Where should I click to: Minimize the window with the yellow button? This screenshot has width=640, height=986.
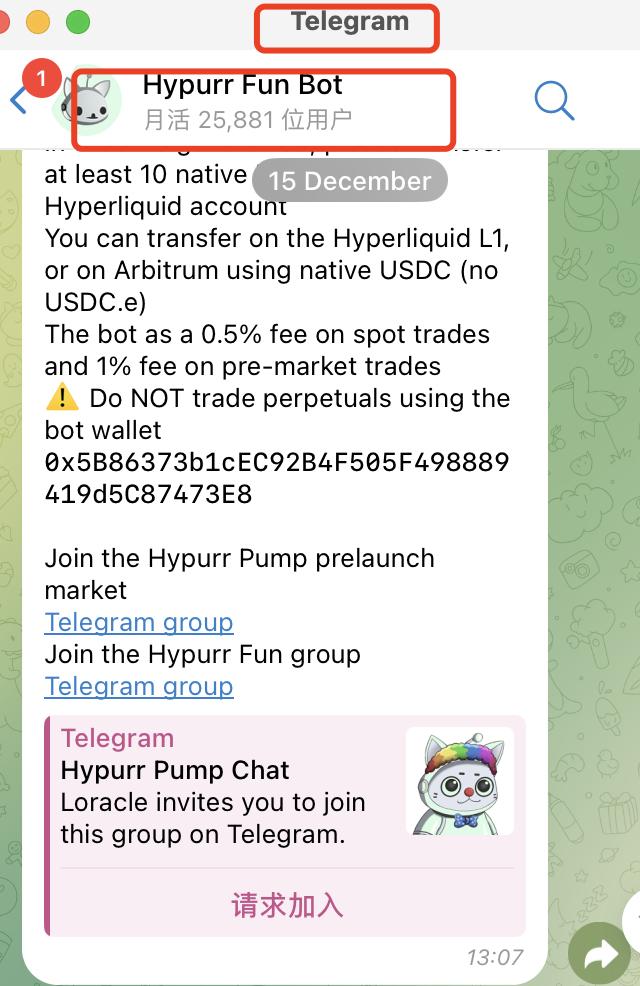[38, 21]
